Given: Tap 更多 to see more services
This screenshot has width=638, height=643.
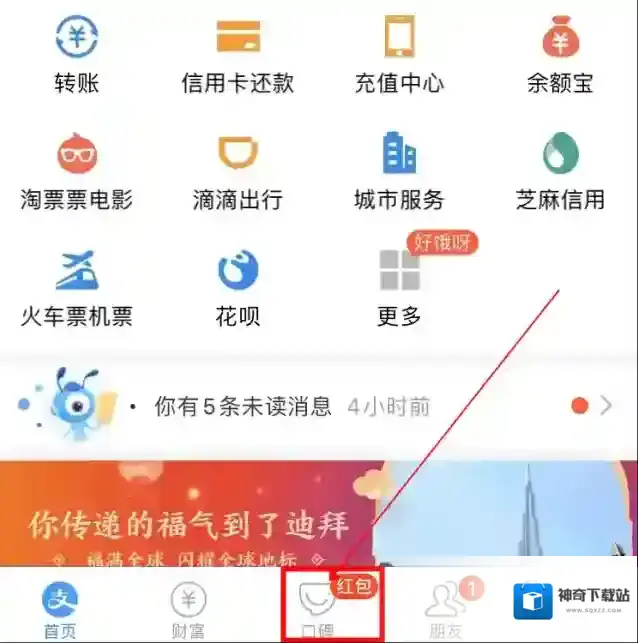Looking at the screenshot, I should [x=399, y=287].
